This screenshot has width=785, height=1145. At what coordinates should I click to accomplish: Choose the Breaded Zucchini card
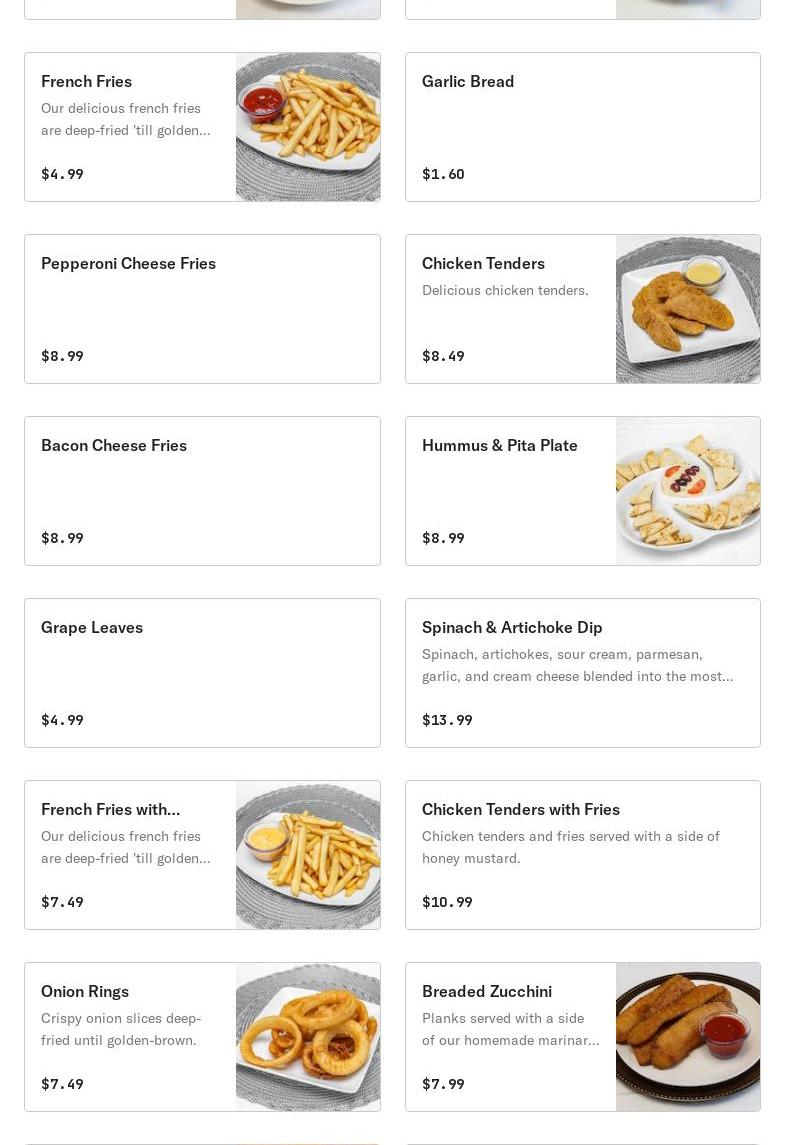pos(582,1037)
